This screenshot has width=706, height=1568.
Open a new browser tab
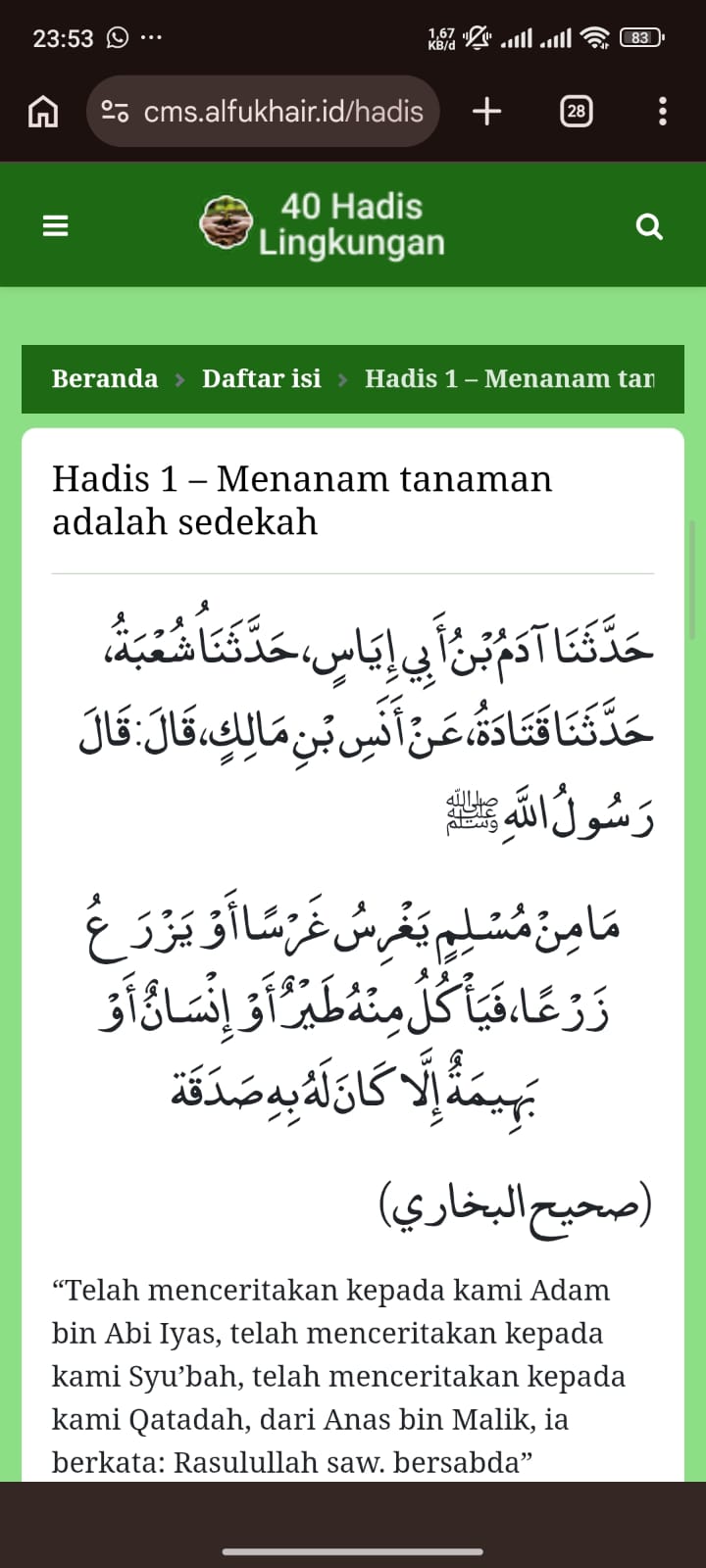pyautogui.click(x=486, y=112)
